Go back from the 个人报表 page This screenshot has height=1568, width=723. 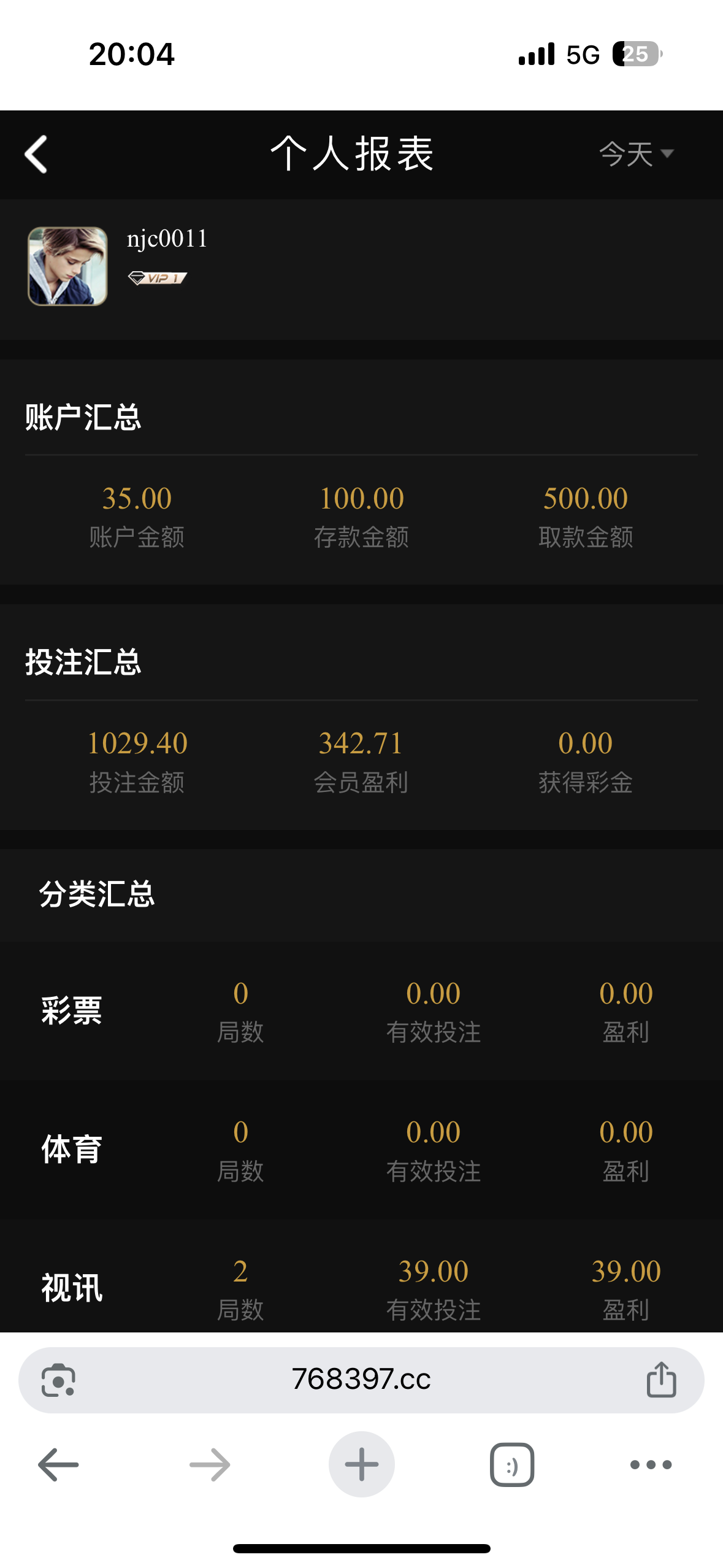[36, 154]
